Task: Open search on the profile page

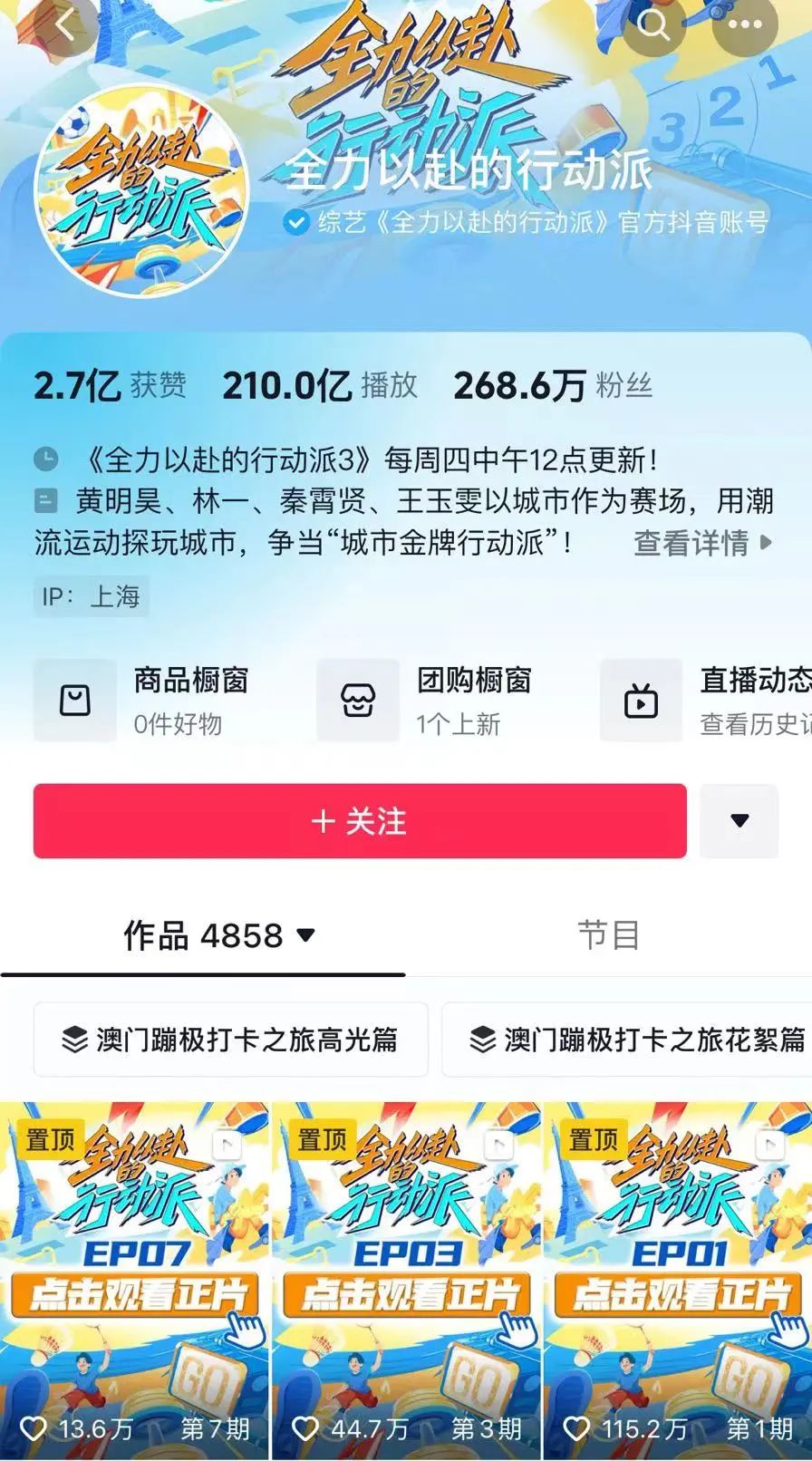Action: click(652, 26)
